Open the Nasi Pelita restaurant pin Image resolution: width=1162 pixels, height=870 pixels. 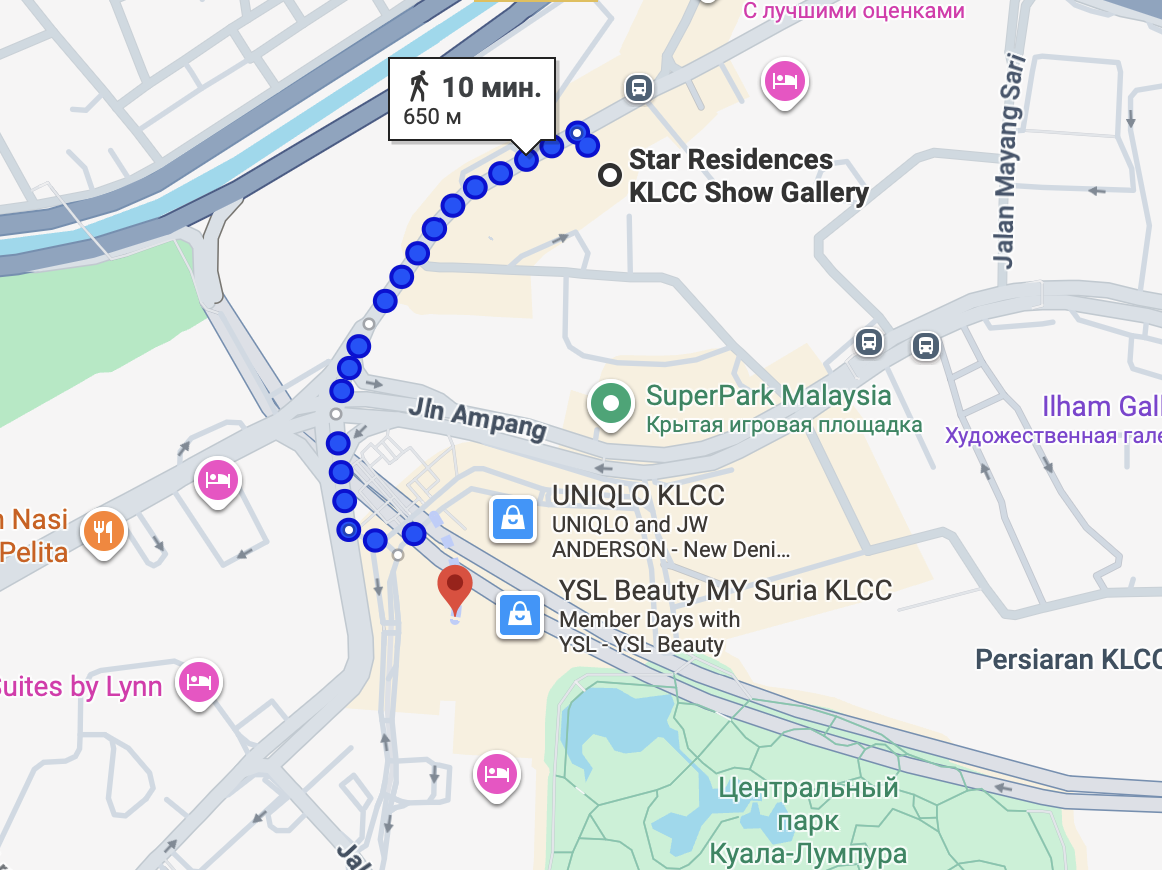[104, 530]
